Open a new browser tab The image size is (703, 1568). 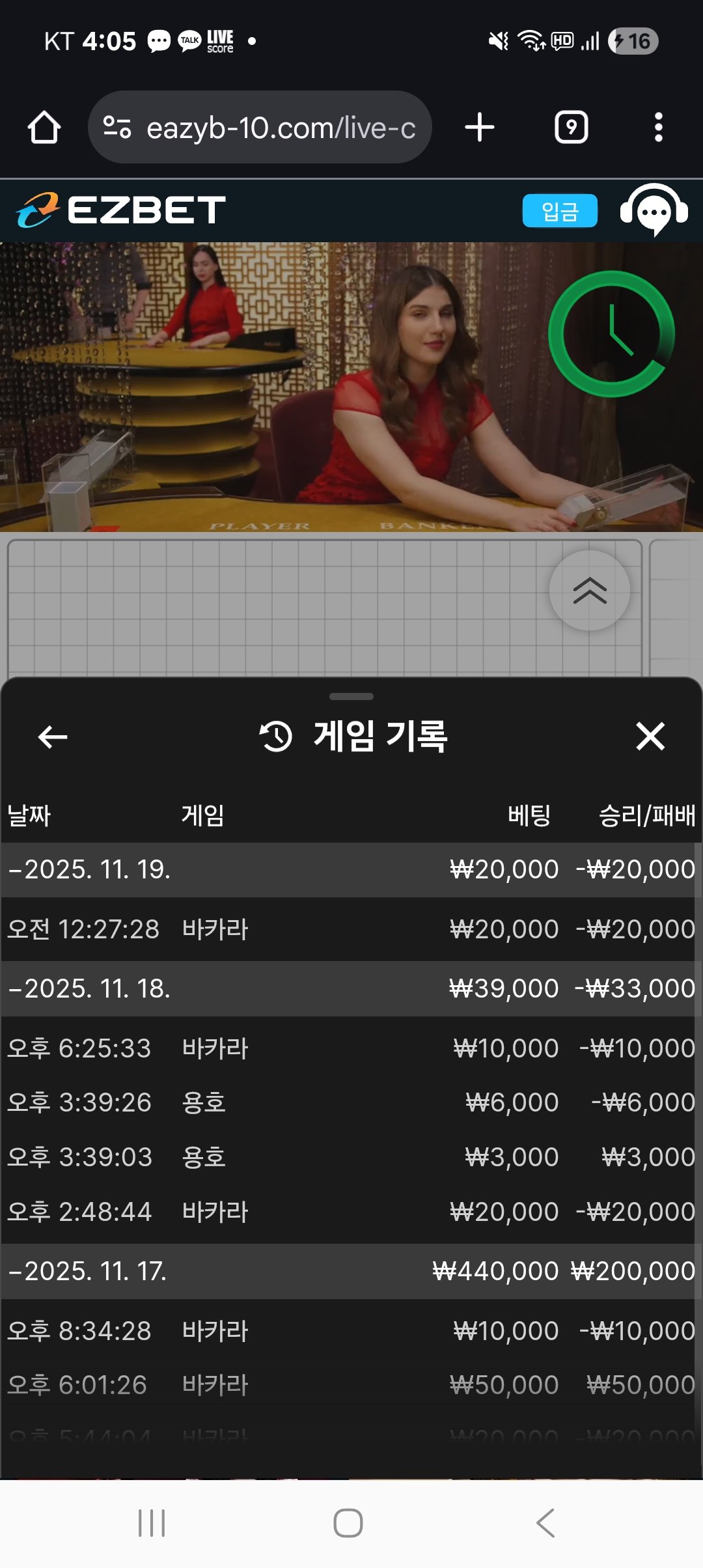click(480, 127)
